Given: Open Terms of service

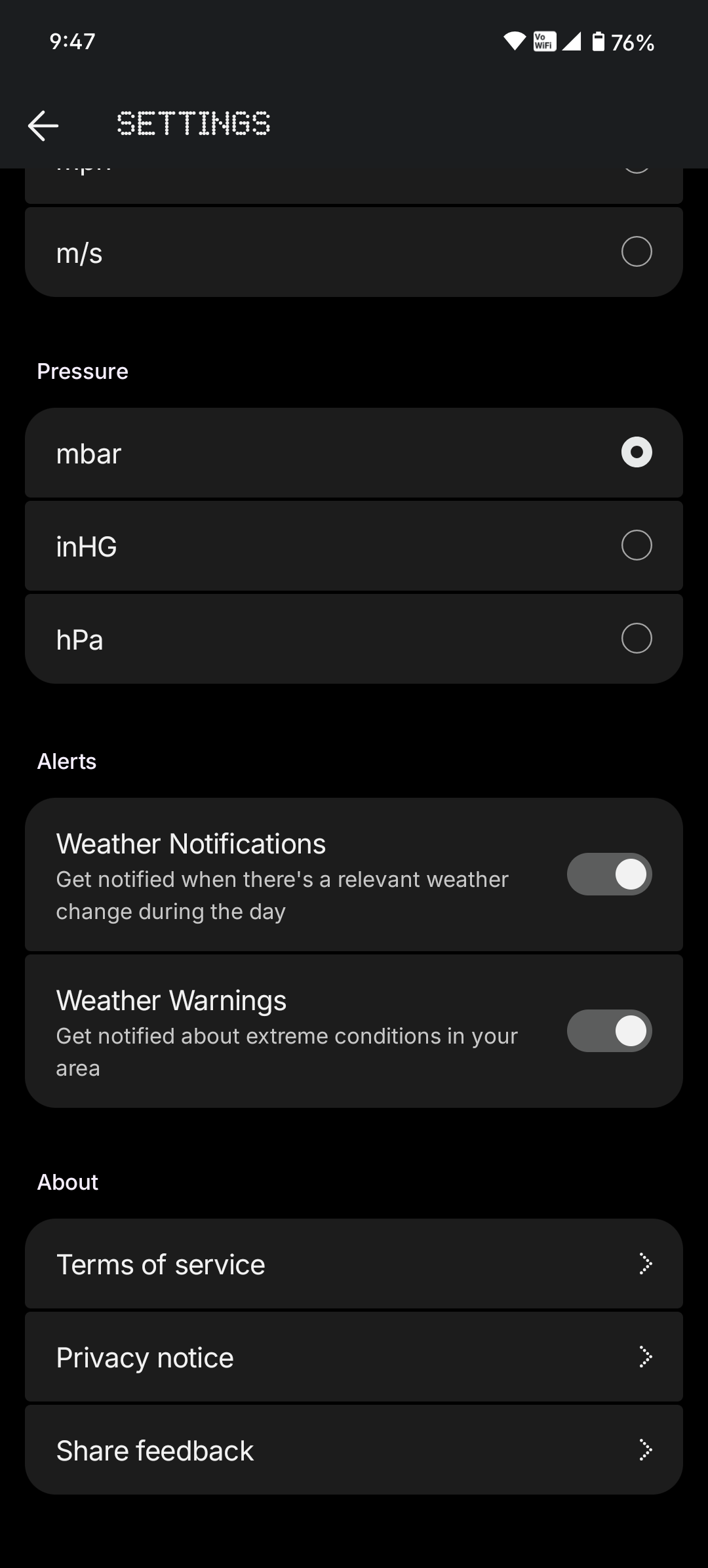Looking at the screenshot, I should 354,1264.
